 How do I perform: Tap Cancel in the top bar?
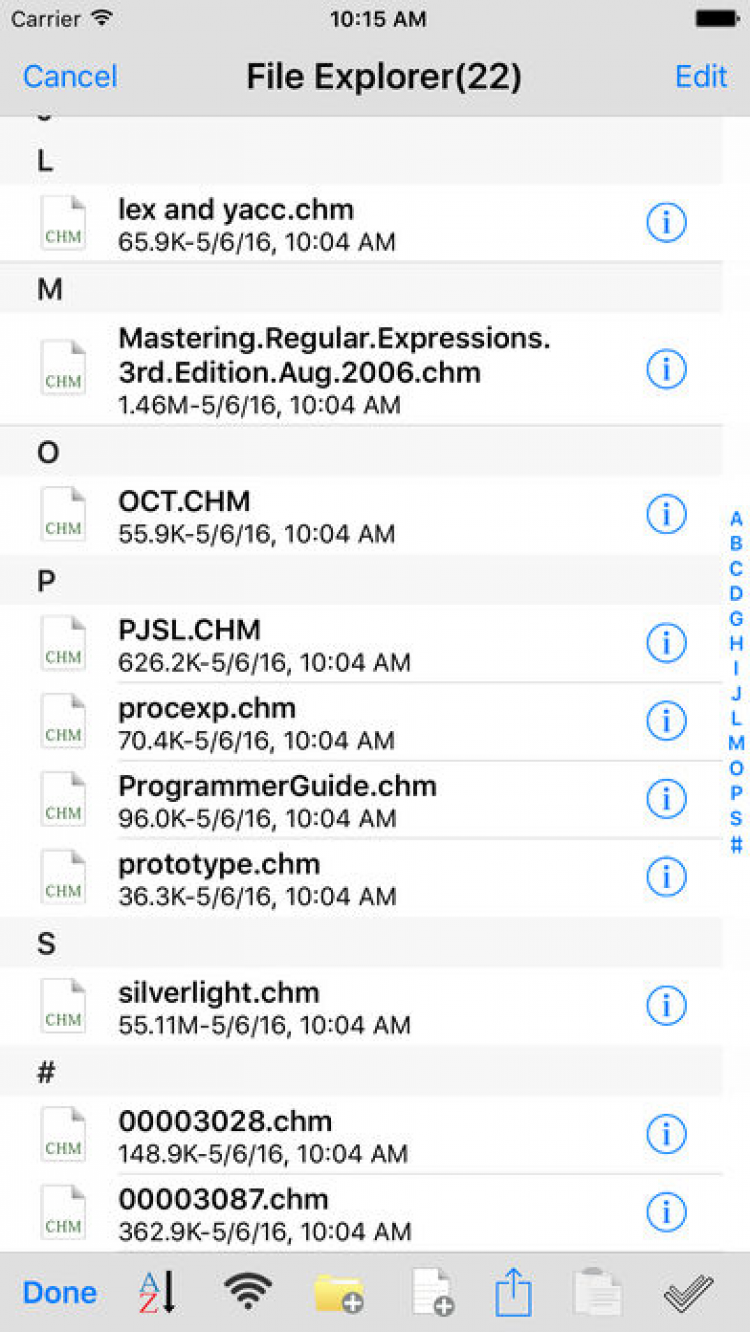pos(70,77)
